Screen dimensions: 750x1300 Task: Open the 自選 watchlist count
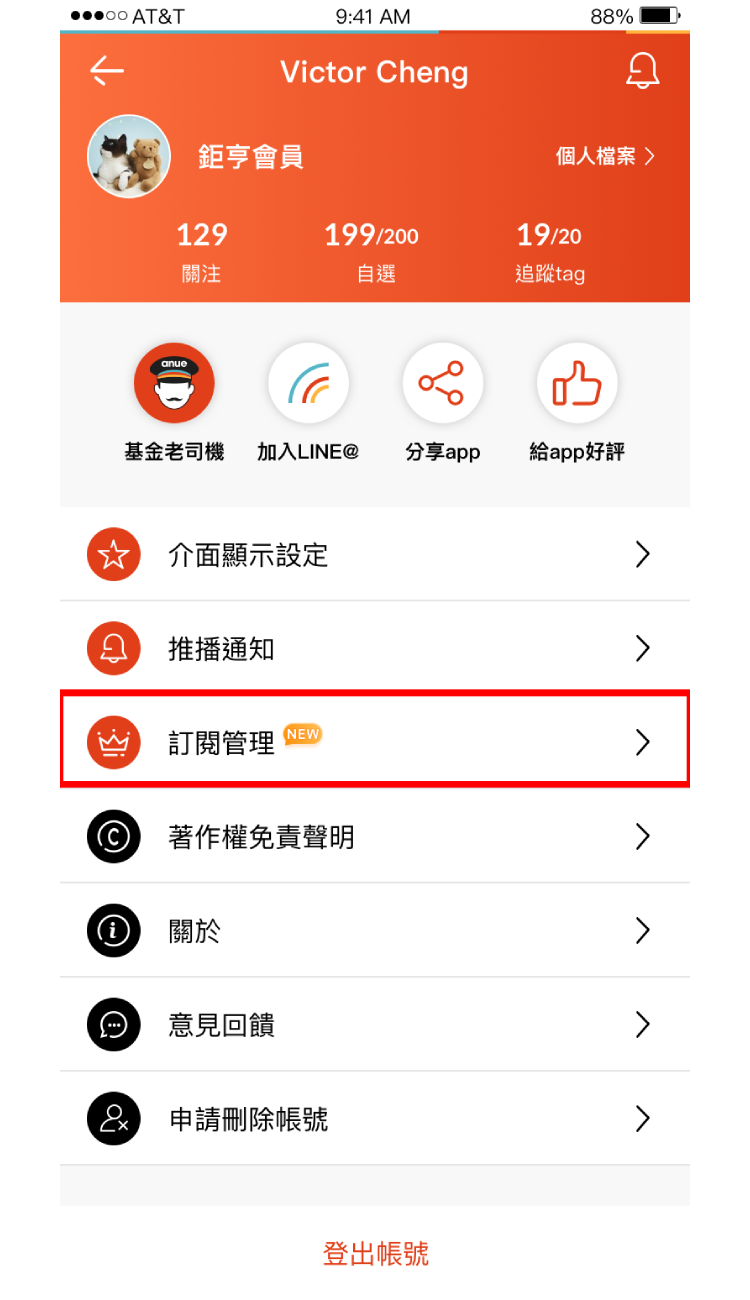[x=374, y=251]
